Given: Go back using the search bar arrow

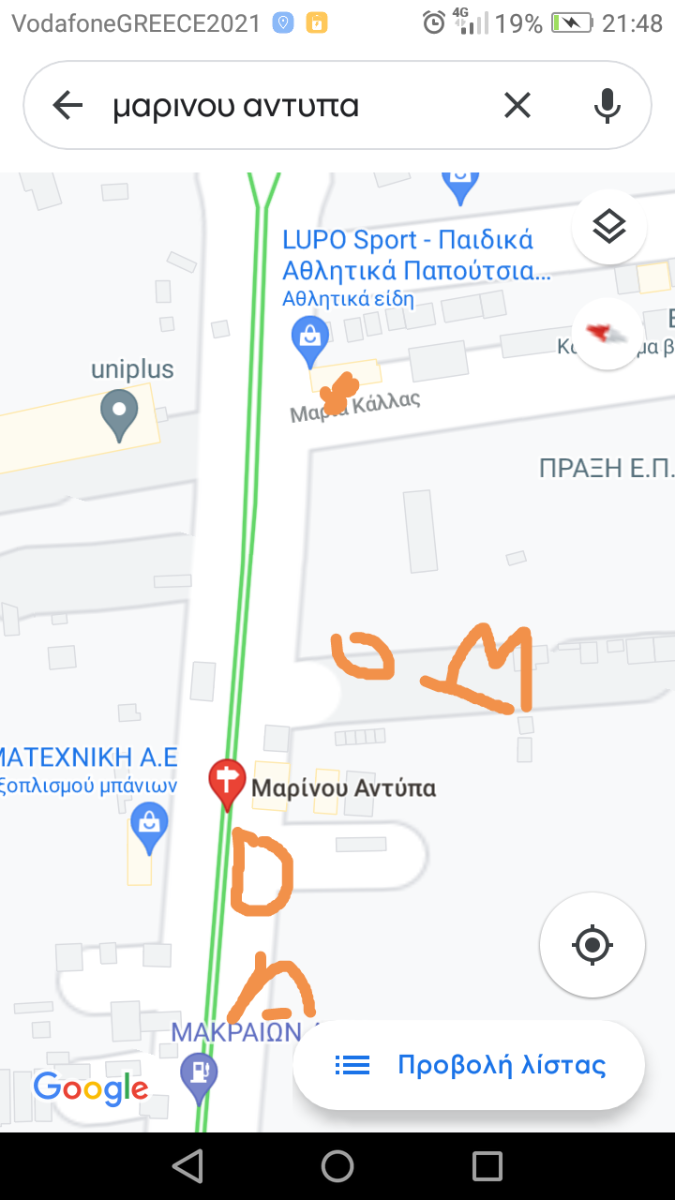Looking at the screenshot, I should tap(67, 105).
